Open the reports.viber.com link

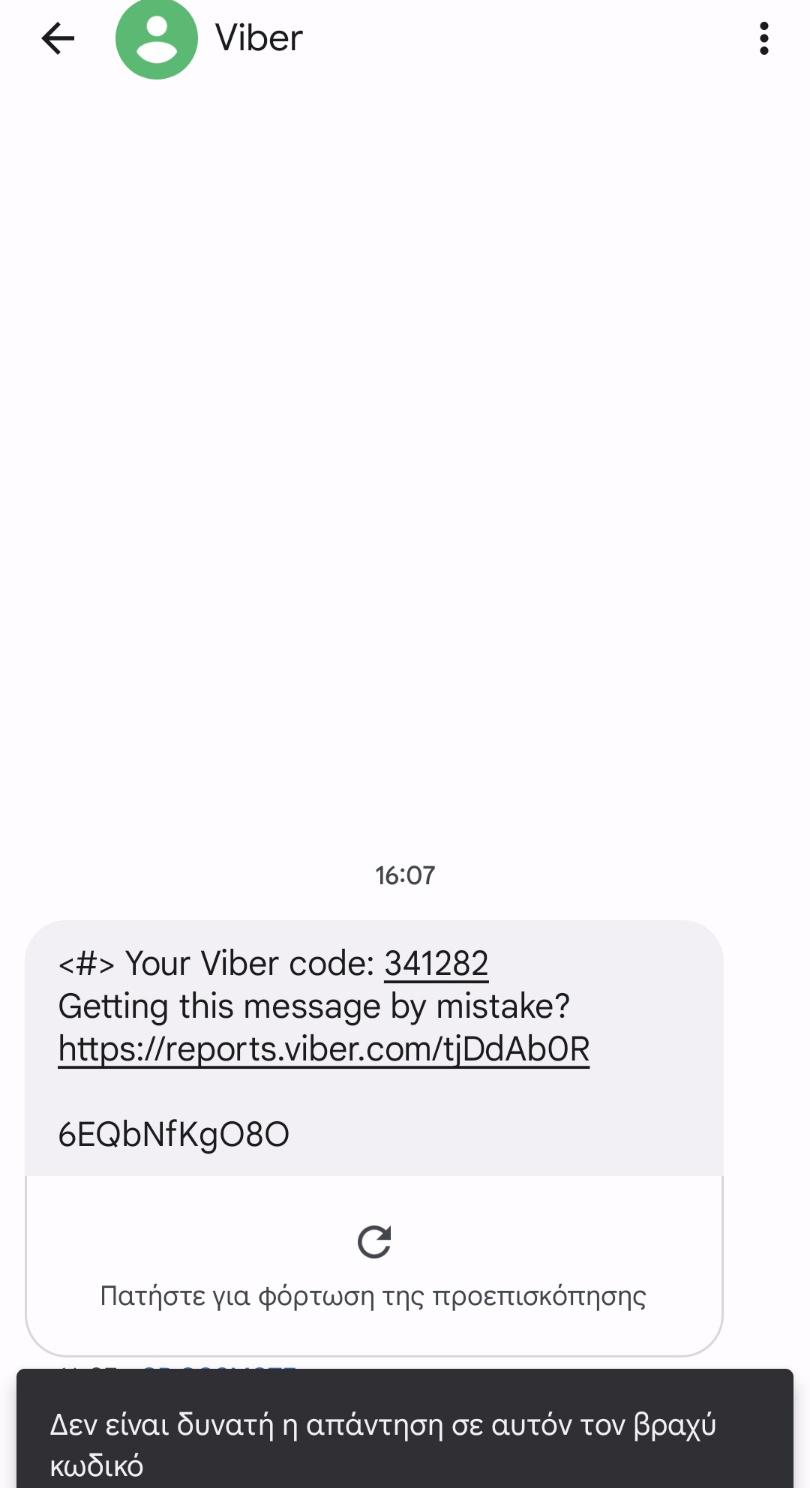tap(324, 1048)
